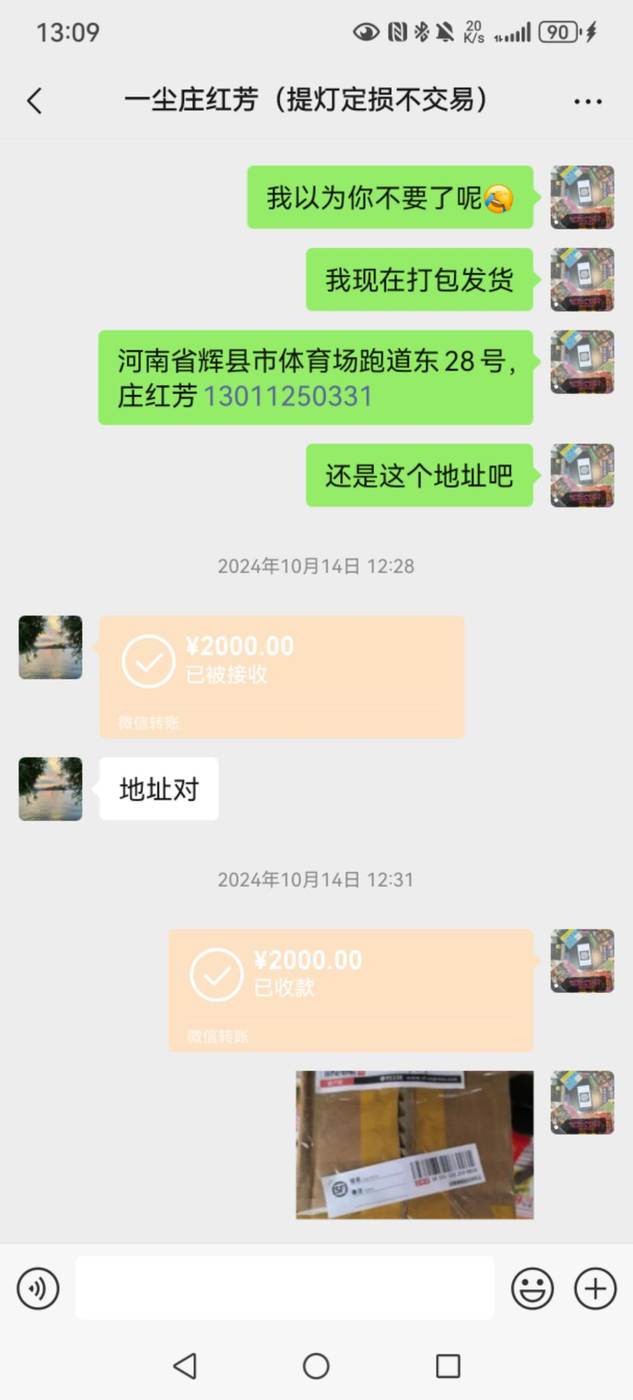Go back to the chat list

[35, 100]
